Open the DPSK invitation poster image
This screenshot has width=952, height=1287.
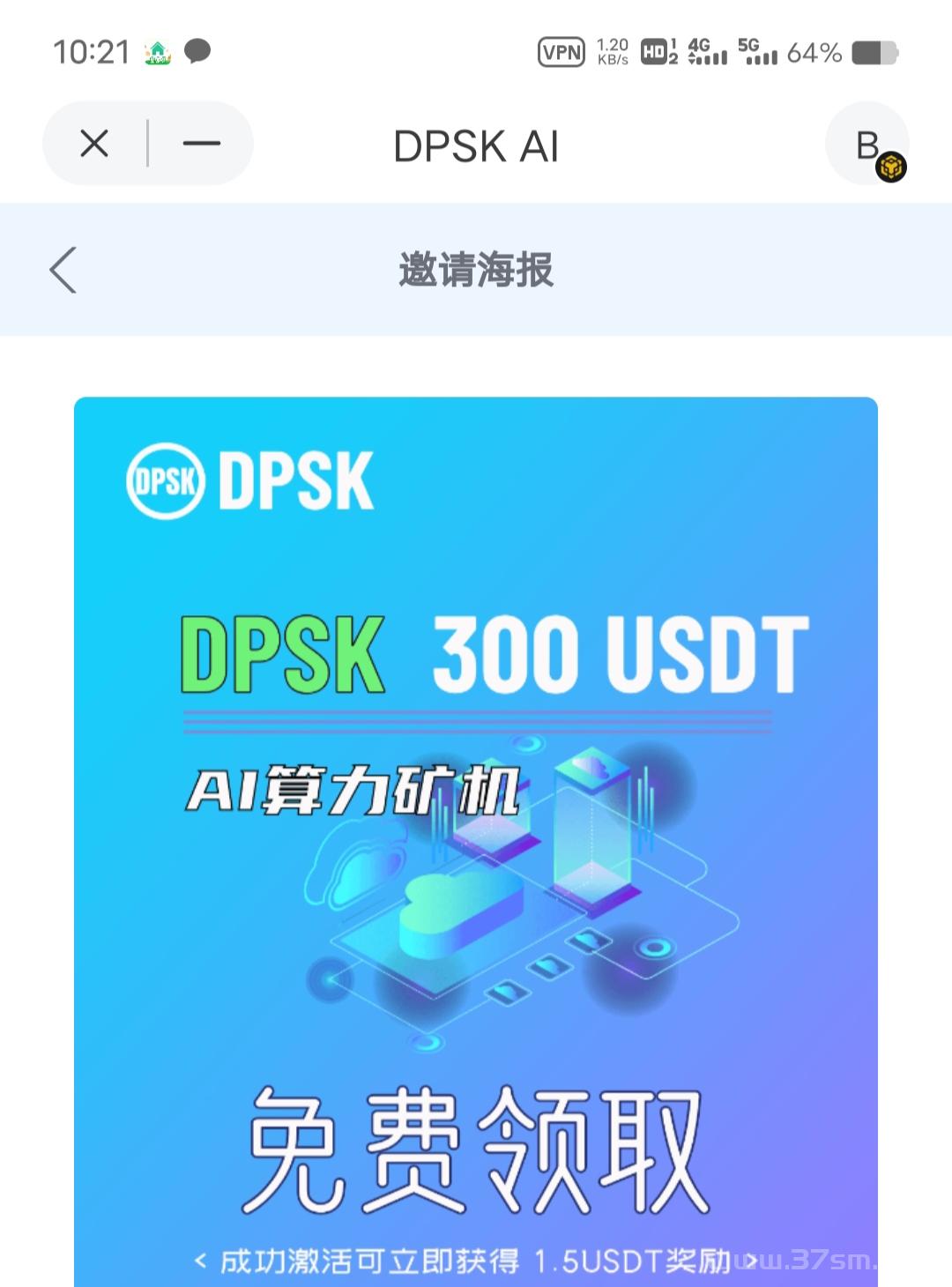click(476, 837)
